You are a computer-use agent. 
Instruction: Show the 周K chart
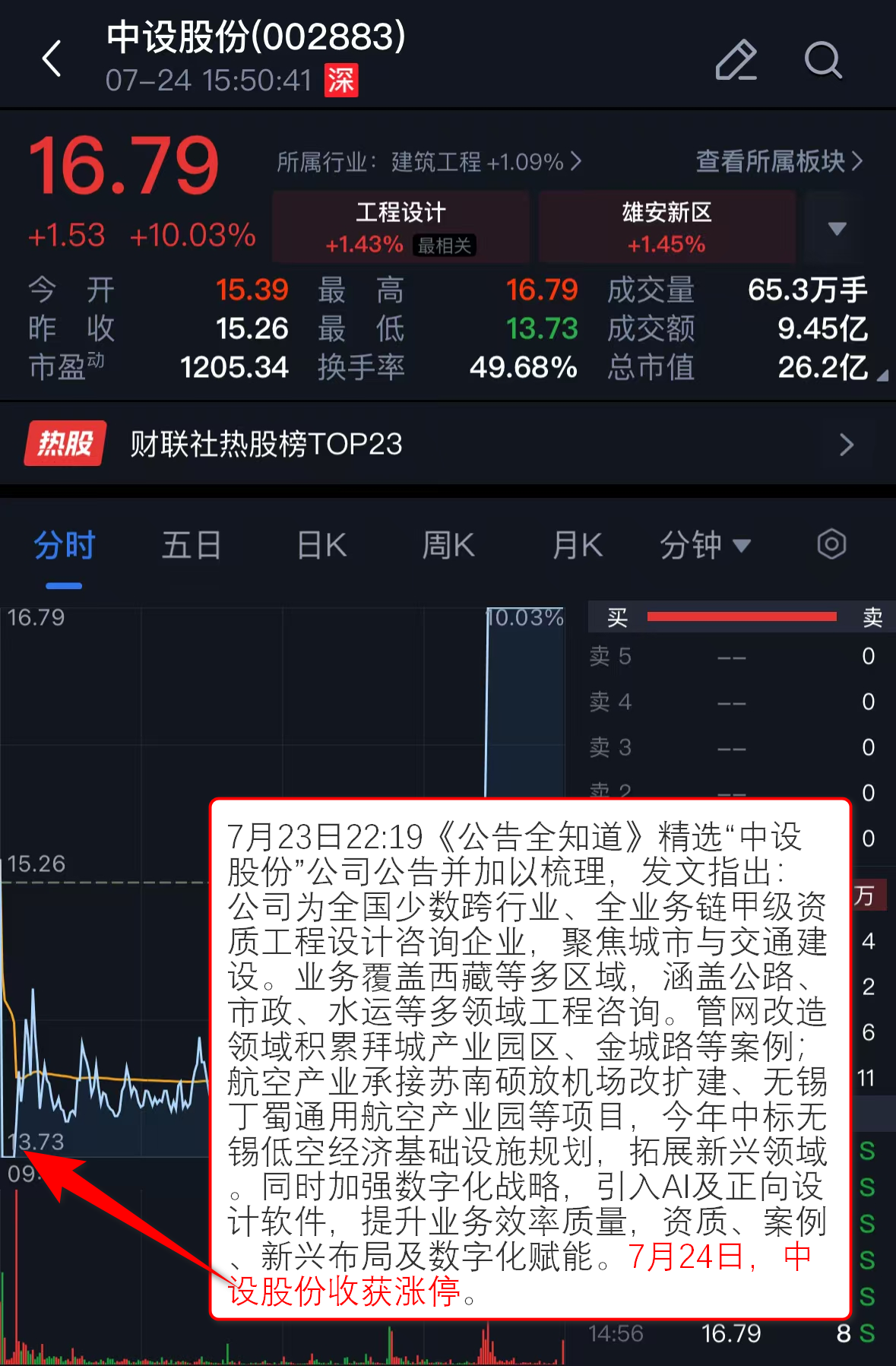coord(448,546)
